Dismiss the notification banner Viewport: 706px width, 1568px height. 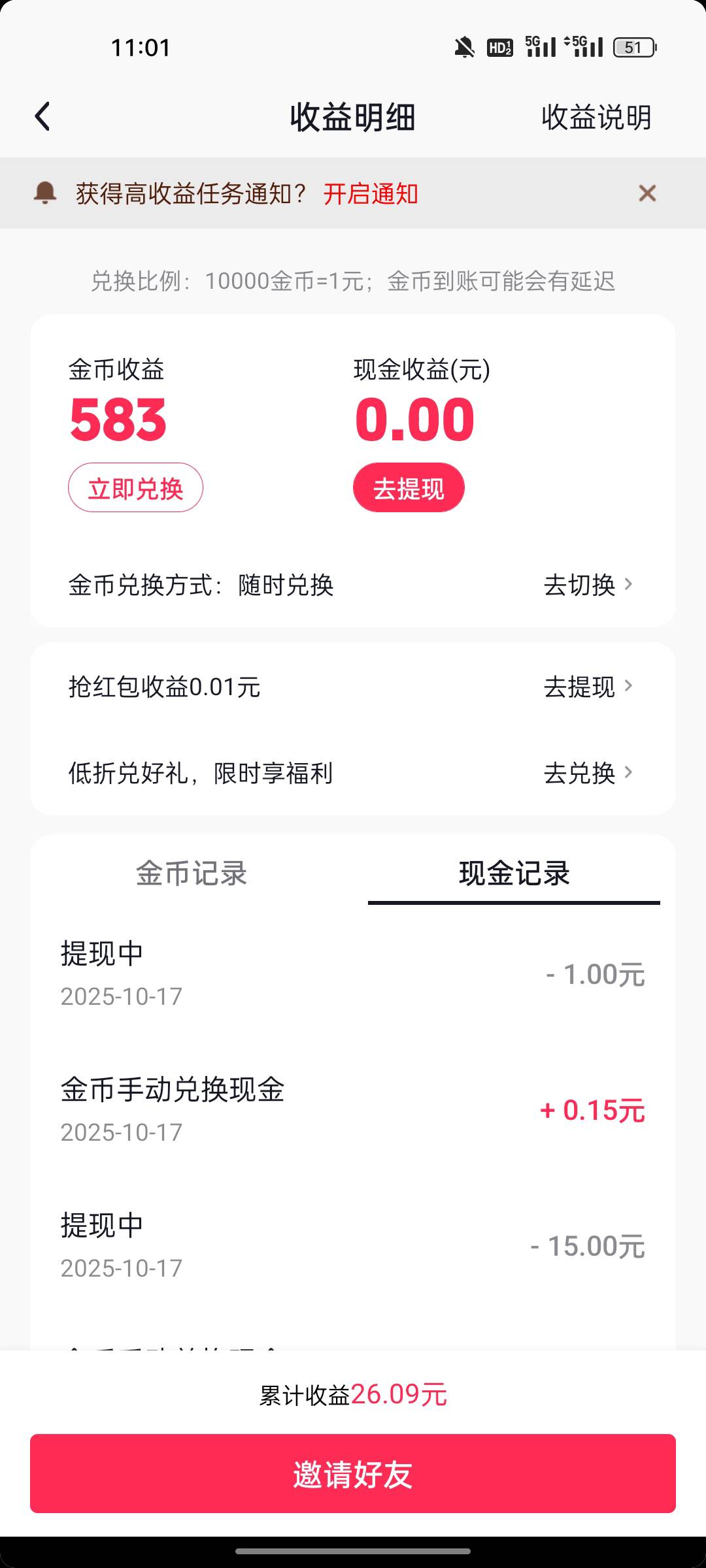coord(647,193)
